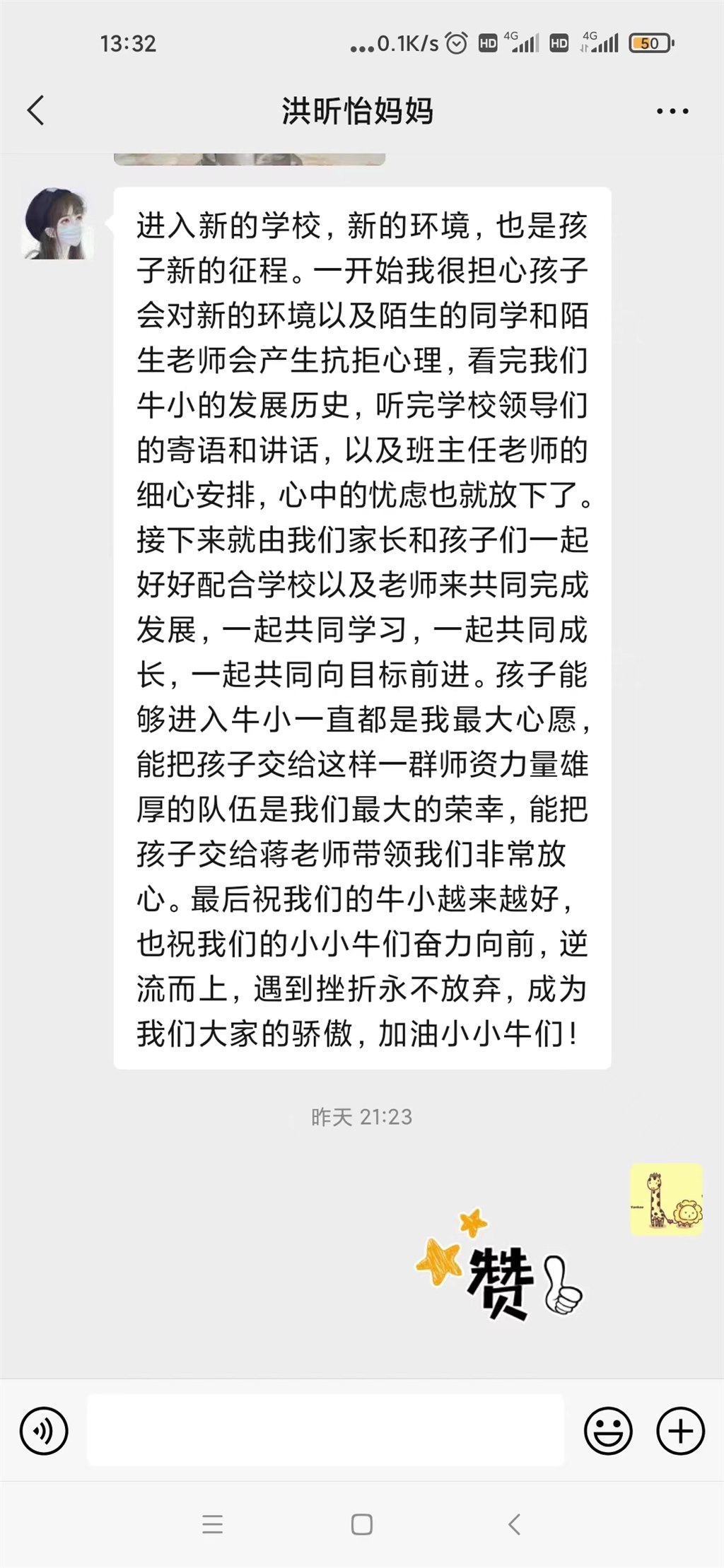Viewport: 724px width, 1568px height.
Task: Open my giraffe profile avatar
Action: [666, 1199]
